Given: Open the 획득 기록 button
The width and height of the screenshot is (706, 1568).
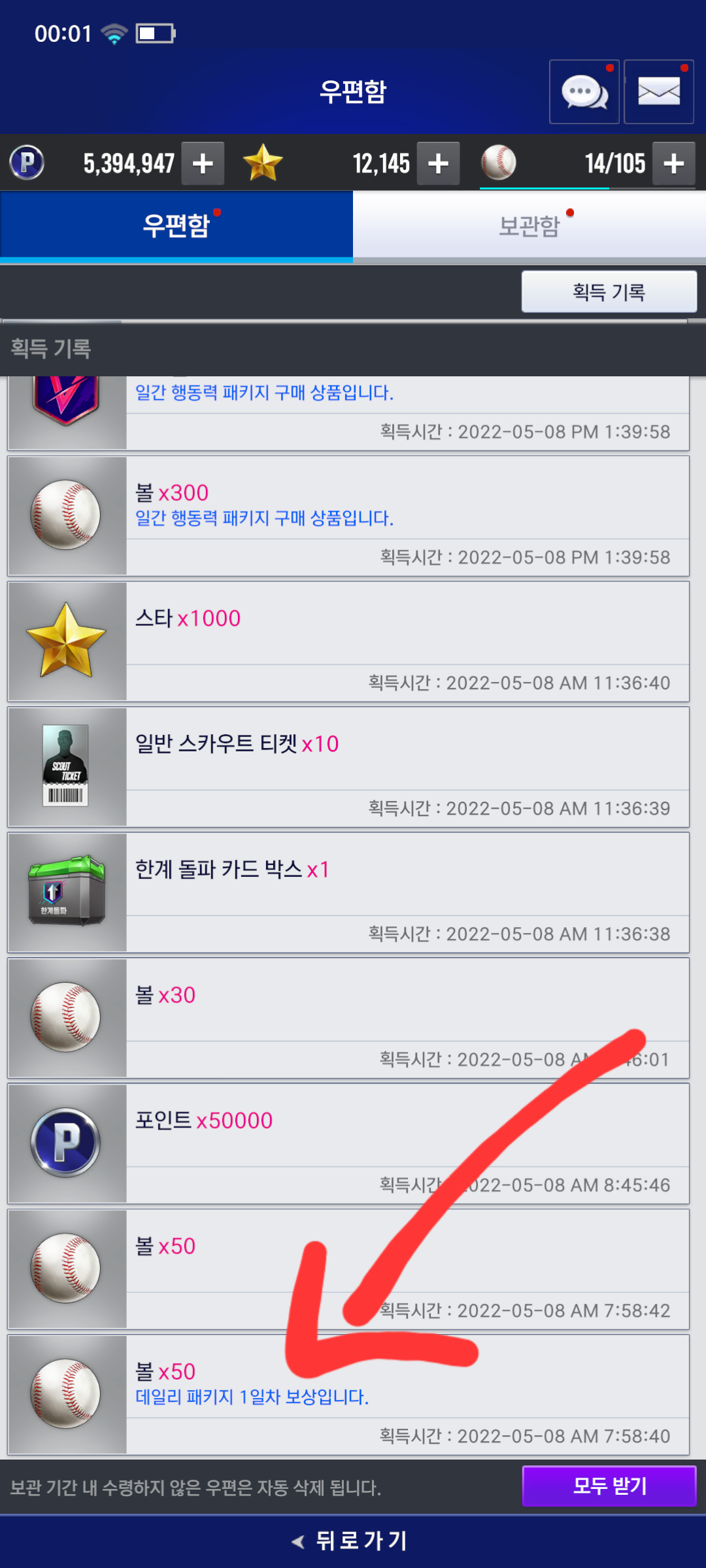Looking at the screenshot, I should [609, 291].
